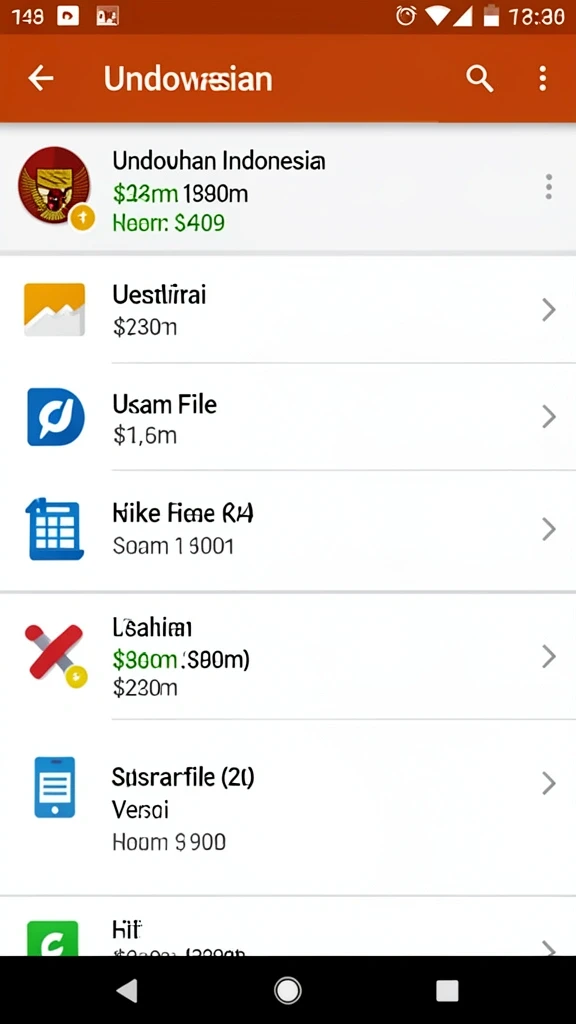Open the app bar overflow menu
This screenshot has height=1024, width=576.
(542, 78)
